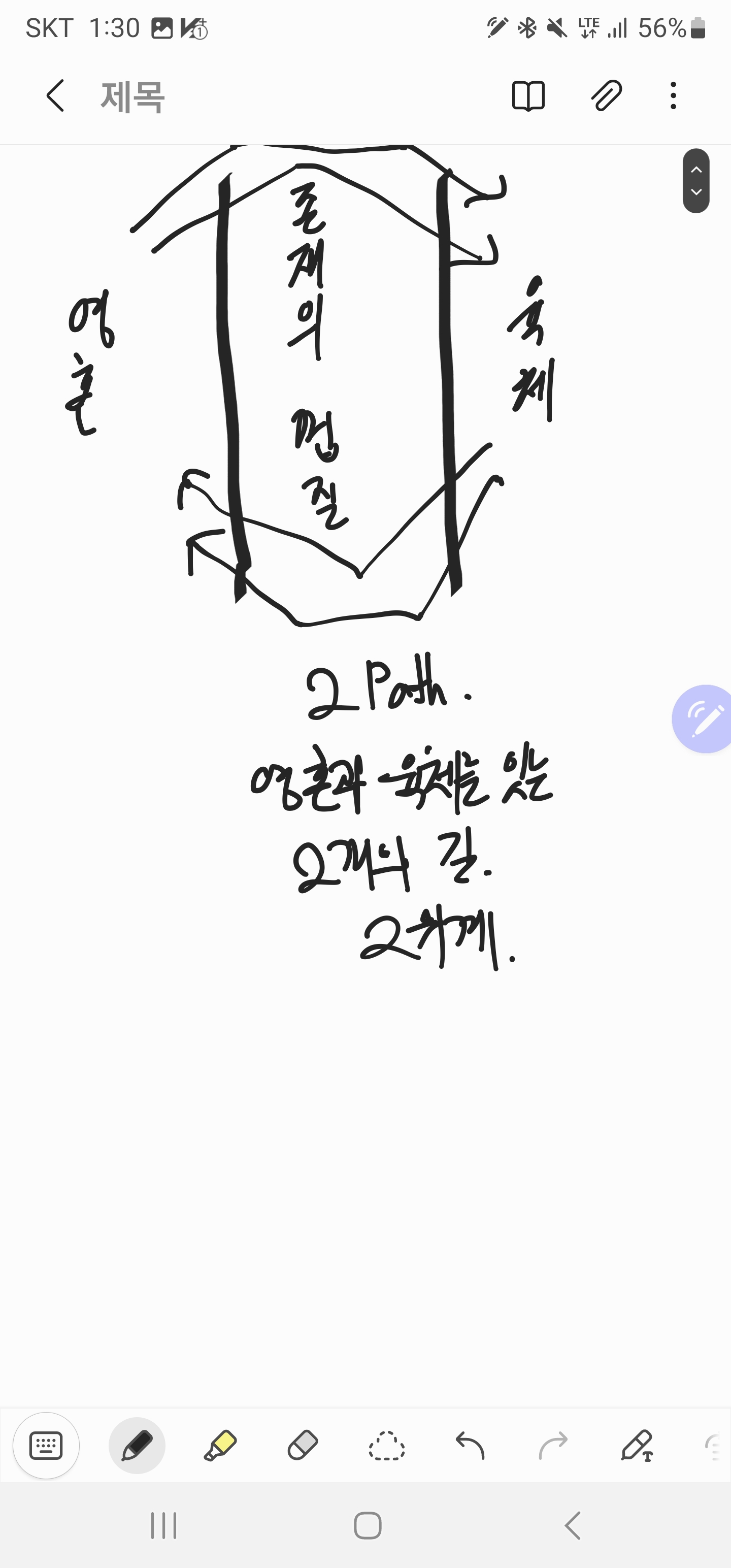Redo the undone stroke
731x1568 pixels.
[x=553, y=1445]
